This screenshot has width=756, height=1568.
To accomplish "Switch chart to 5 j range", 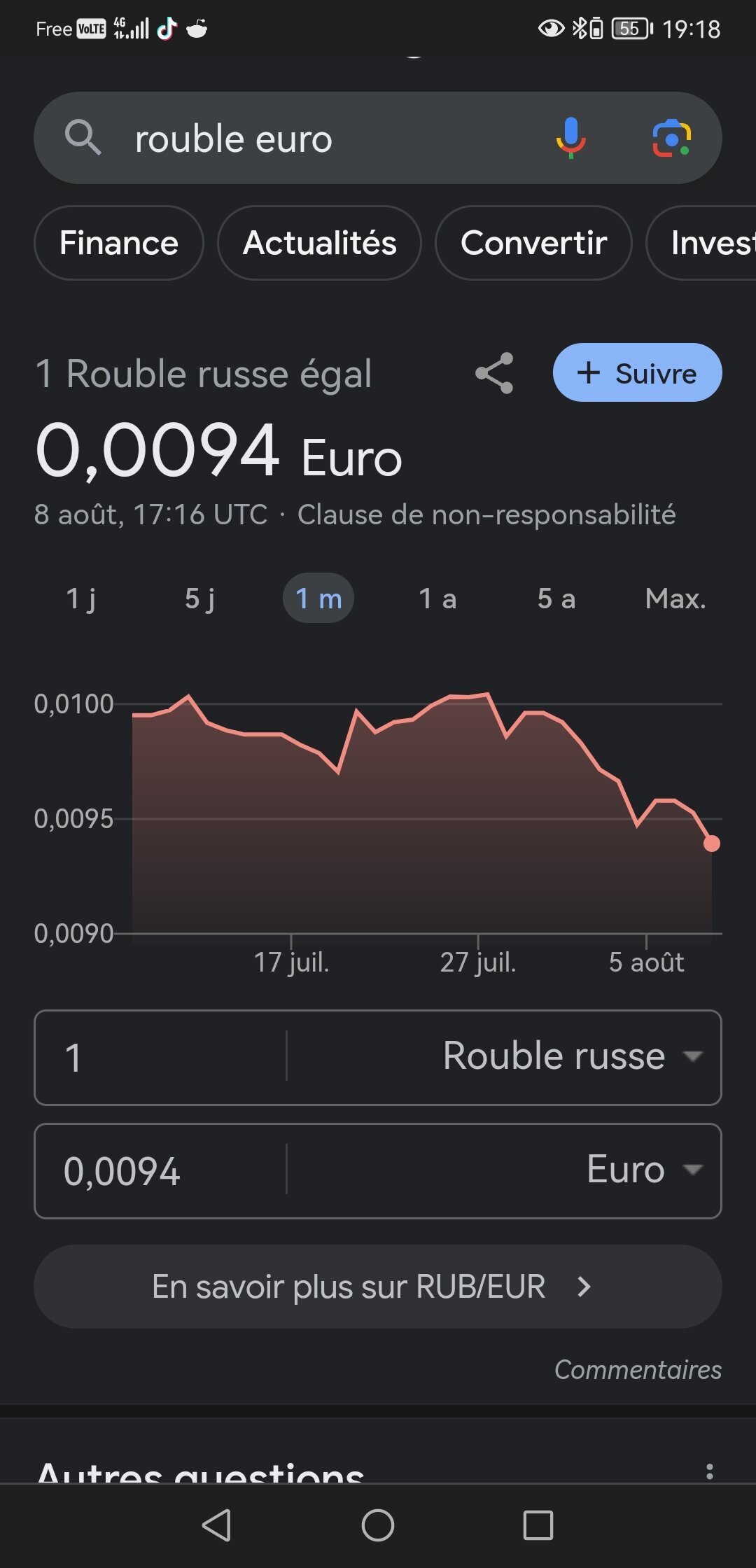I will [199, 598].
